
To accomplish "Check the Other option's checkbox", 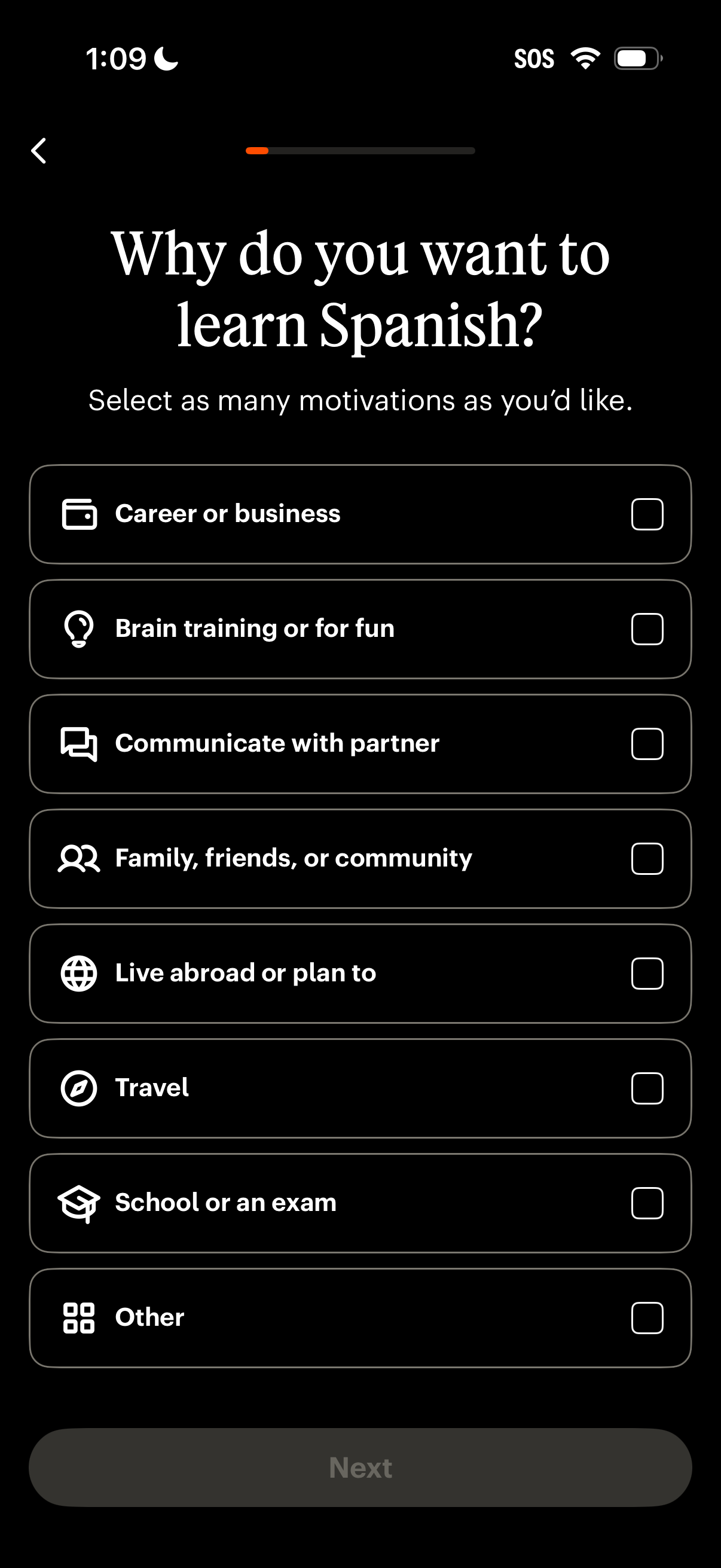I will 647,1317.
